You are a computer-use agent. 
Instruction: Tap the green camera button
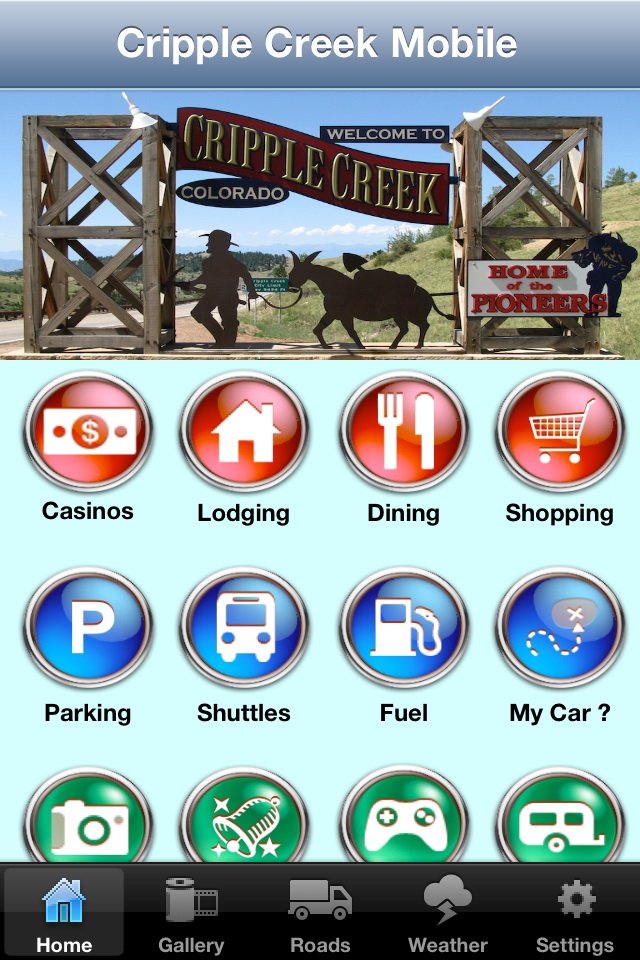point(88,822)
